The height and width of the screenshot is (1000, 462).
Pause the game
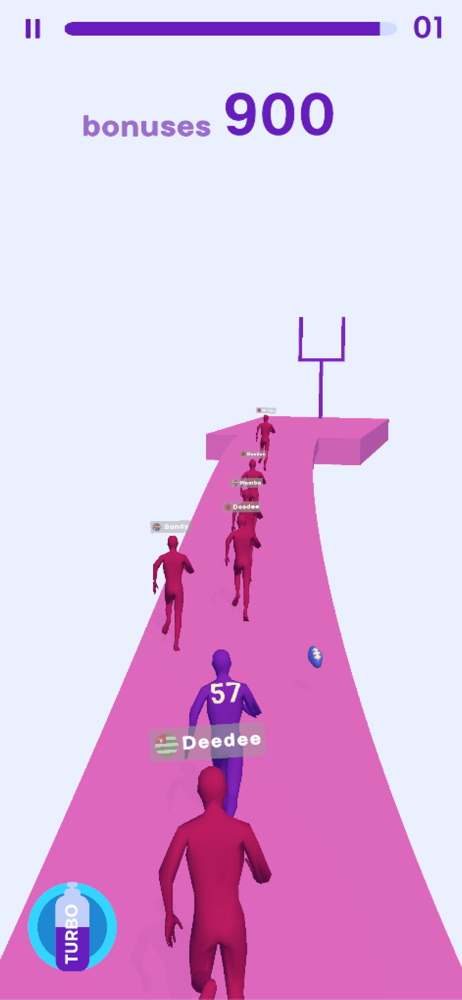33,29
